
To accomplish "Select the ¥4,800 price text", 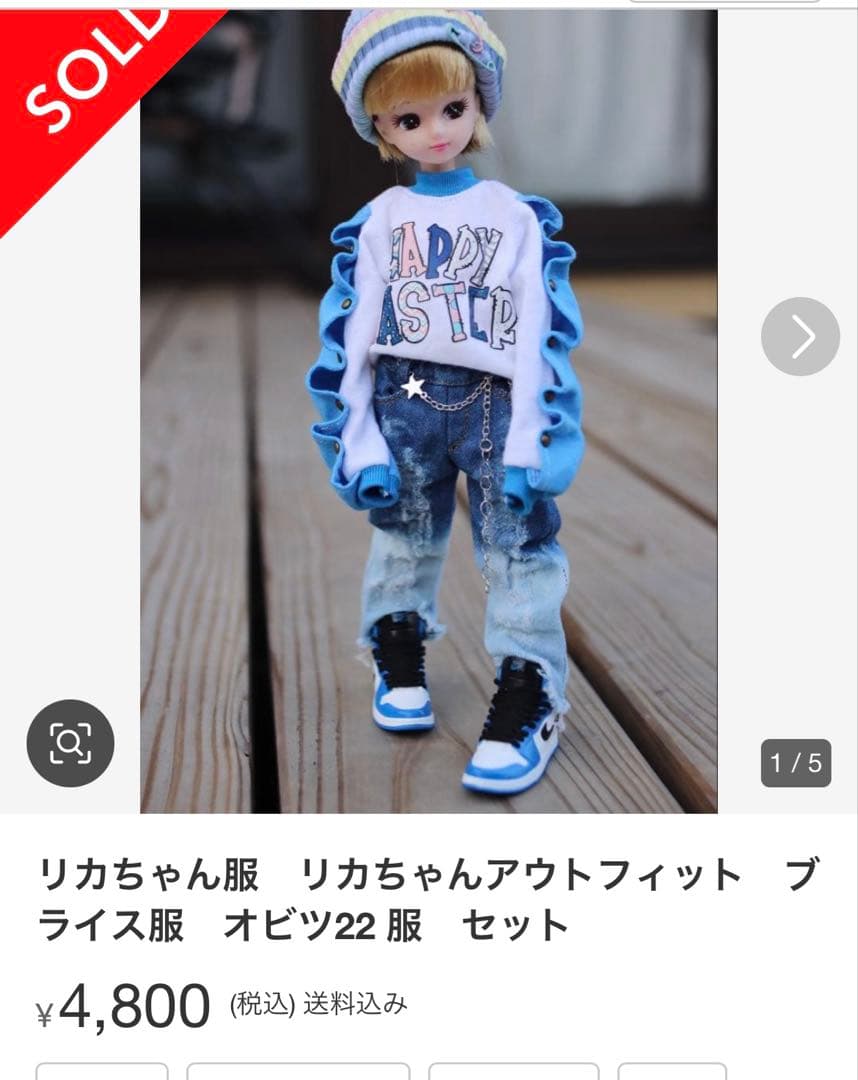I will [120, 1005].
